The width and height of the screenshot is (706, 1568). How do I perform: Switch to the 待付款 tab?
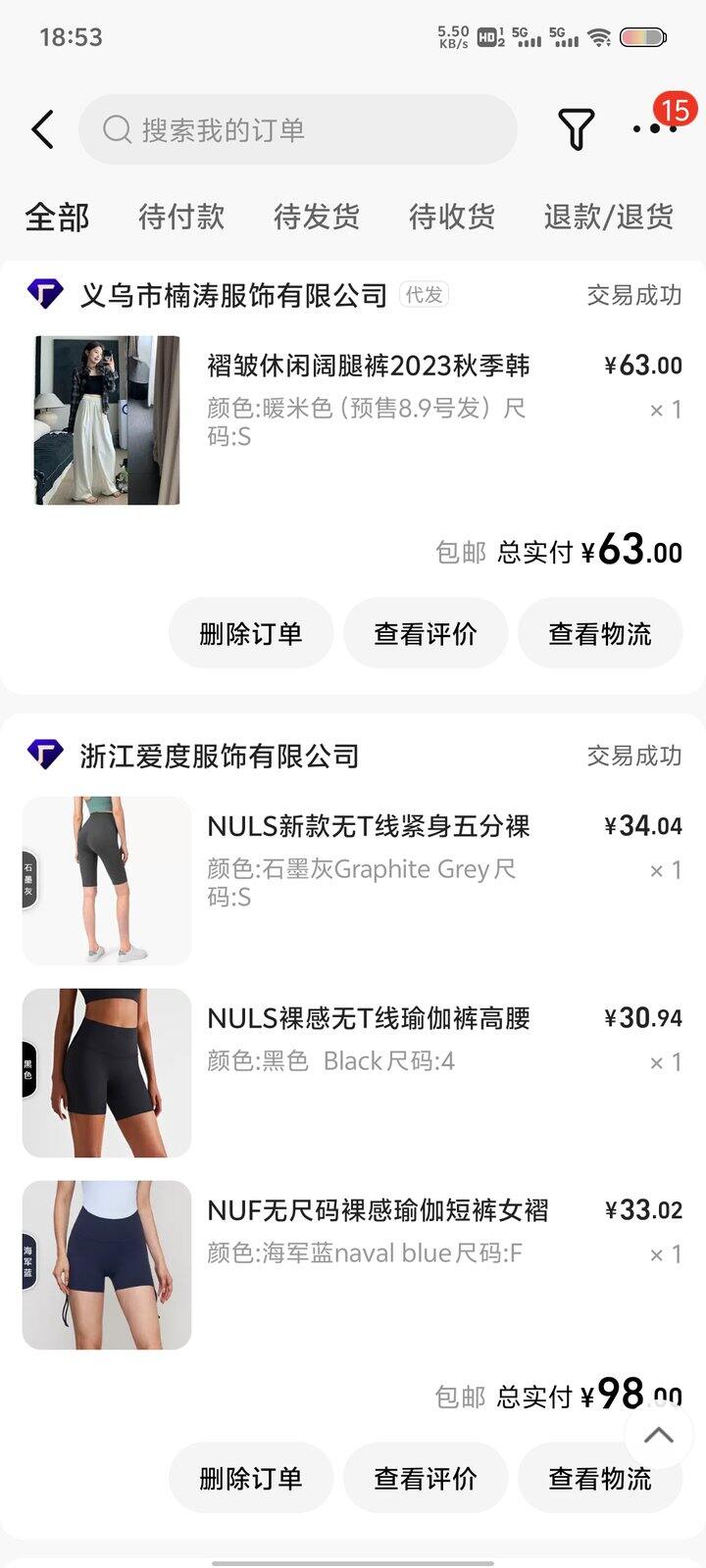[x=181, y=217]
